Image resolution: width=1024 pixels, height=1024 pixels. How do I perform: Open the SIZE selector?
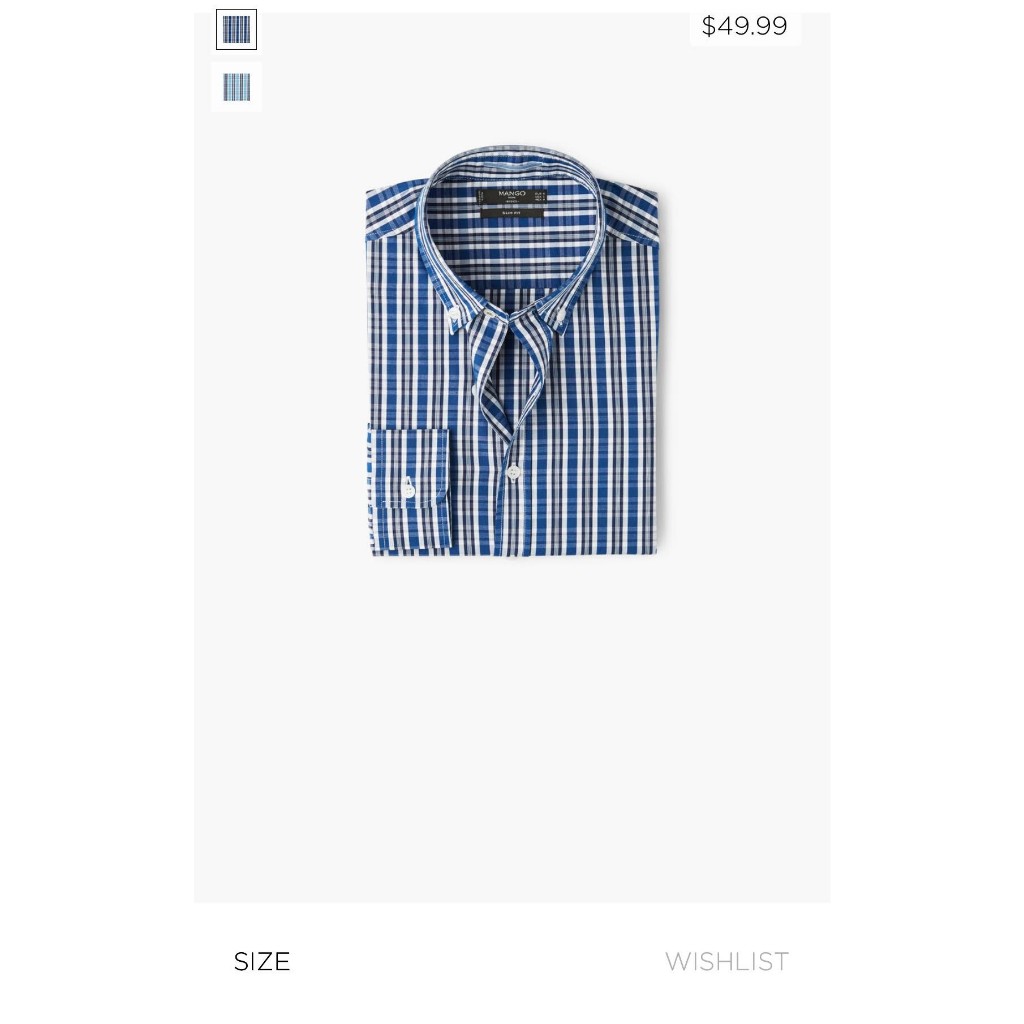pos(262,961)
